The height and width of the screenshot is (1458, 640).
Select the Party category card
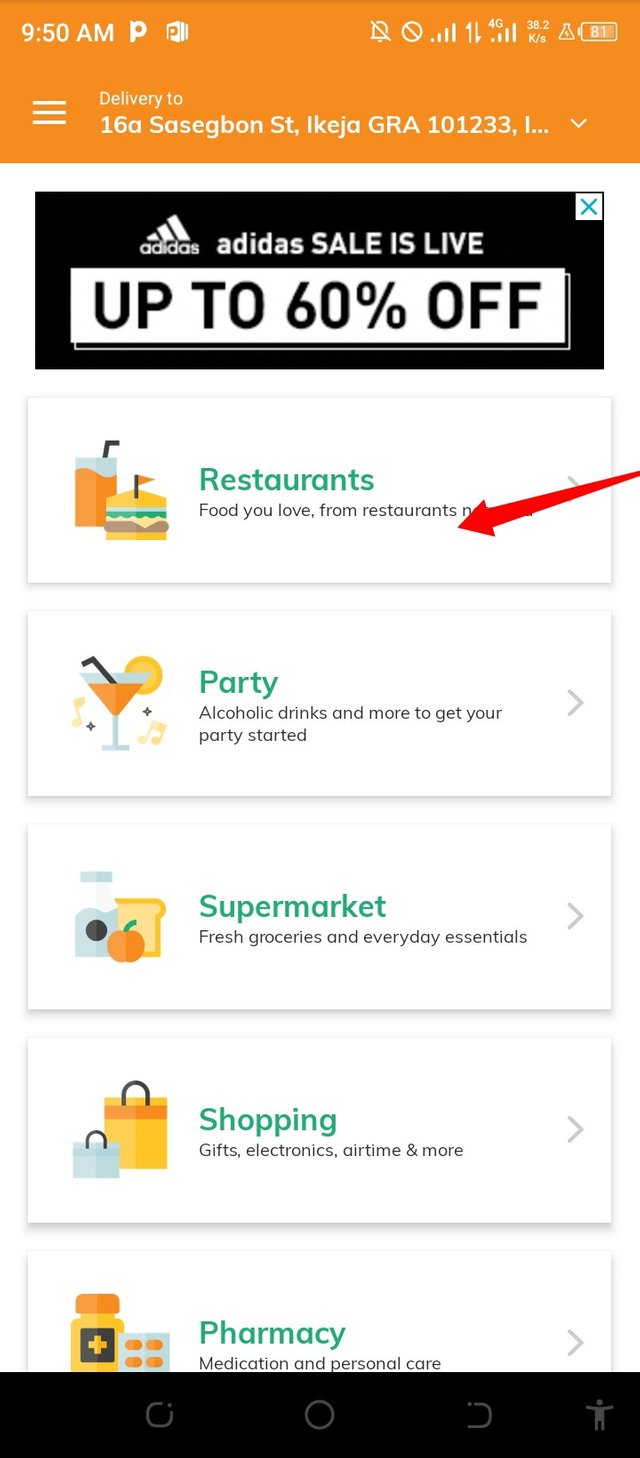tap(319, 703)
